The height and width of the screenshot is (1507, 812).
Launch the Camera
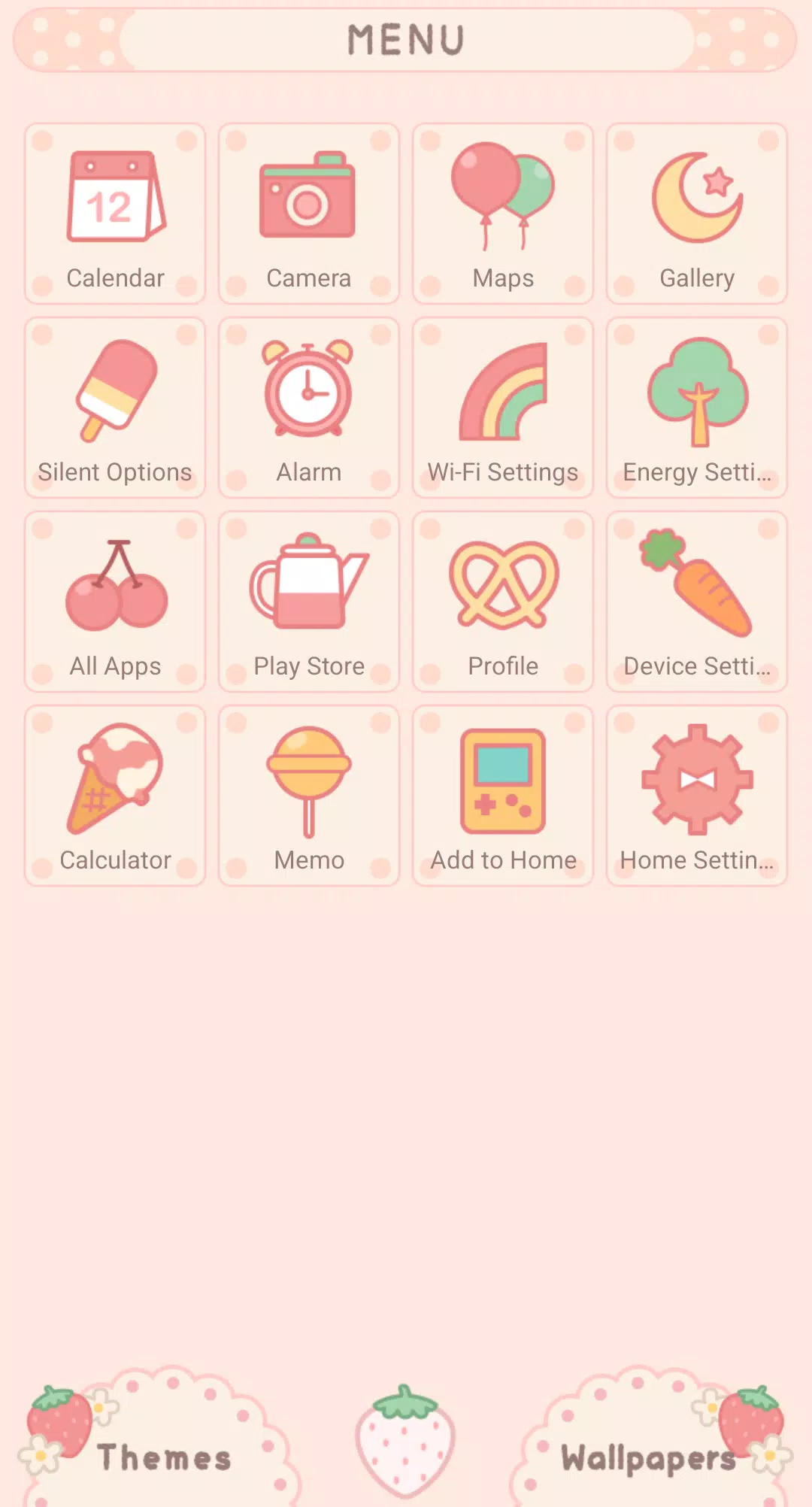309,214
